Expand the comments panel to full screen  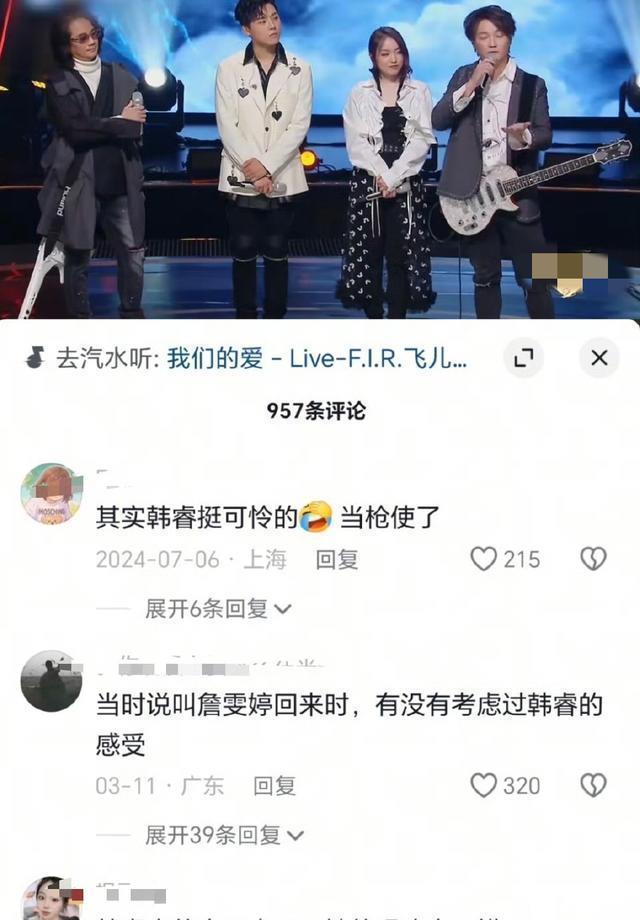click(x=524, y=358)
